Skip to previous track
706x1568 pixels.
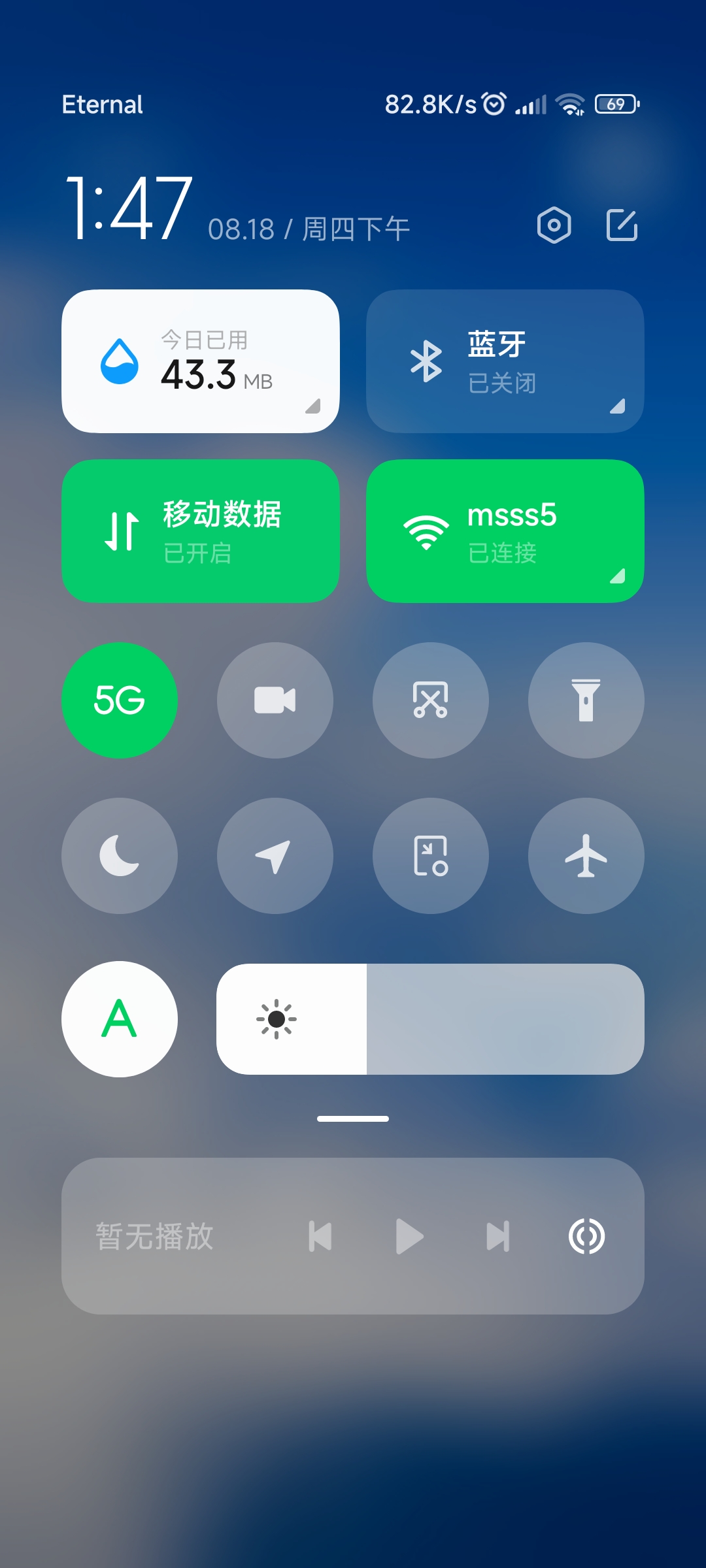click(320, 1236)
